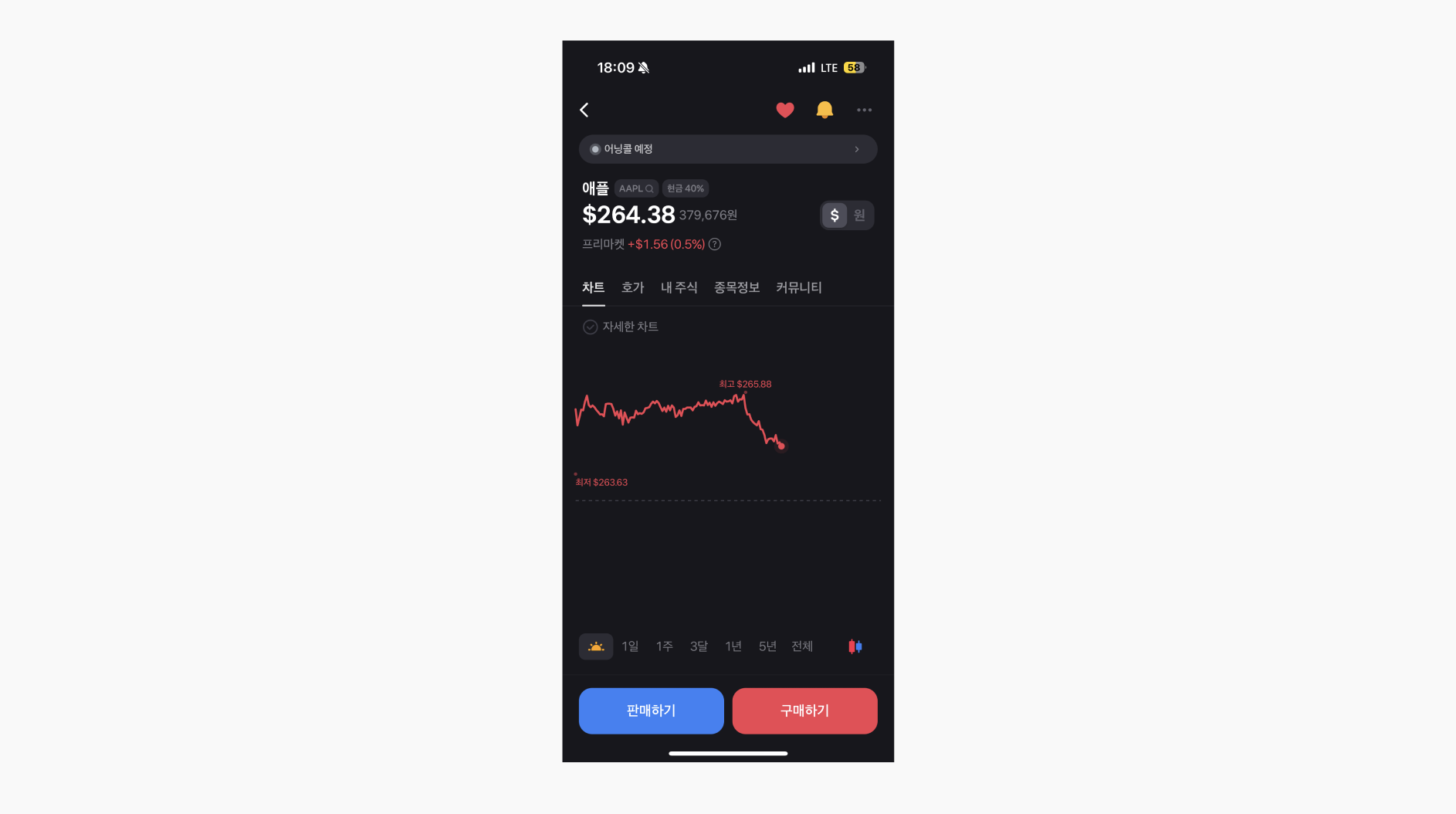Open the three-dot overflow menu
1456x814 pixels.
point(864,110)
